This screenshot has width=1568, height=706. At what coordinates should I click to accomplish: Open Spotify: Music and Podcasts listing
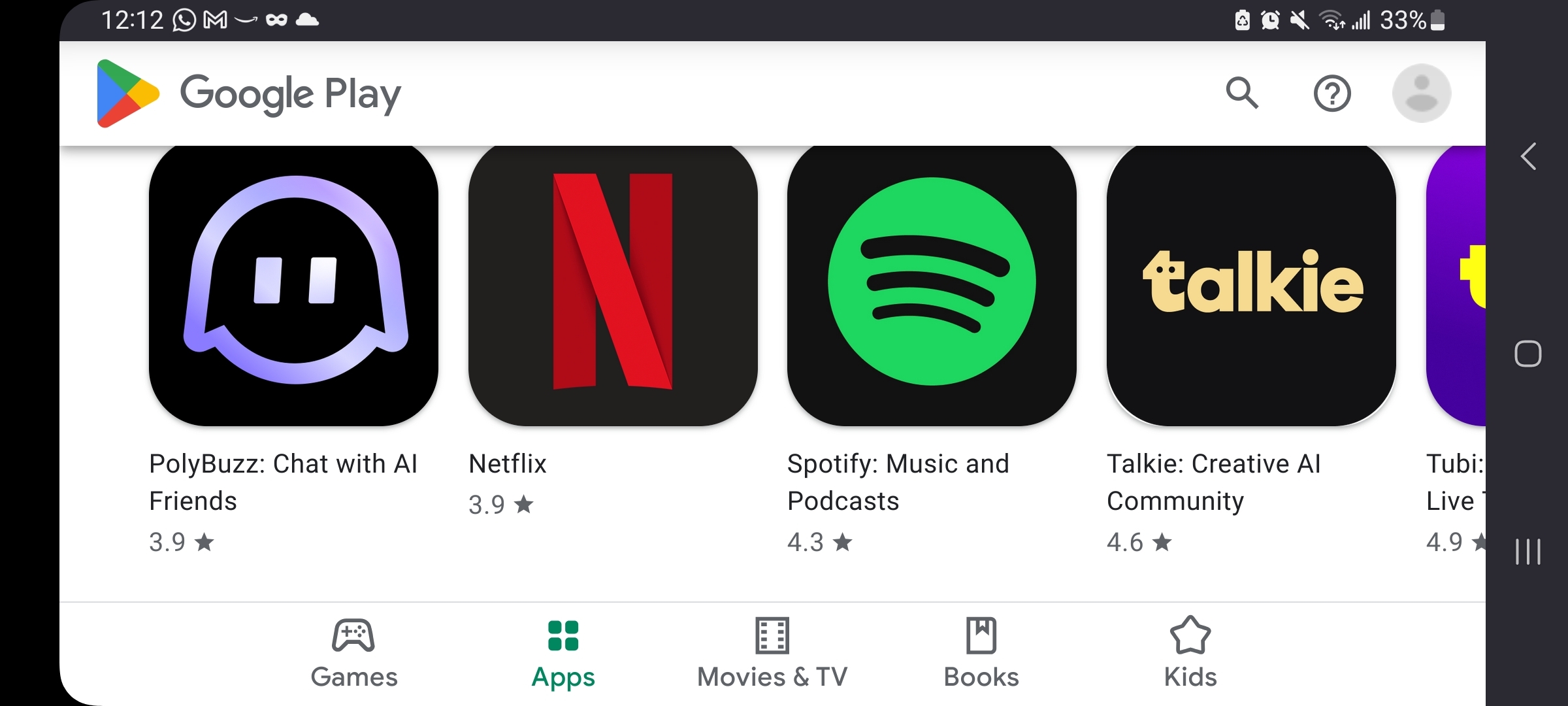pyautogui.click(x=932, y=284)
